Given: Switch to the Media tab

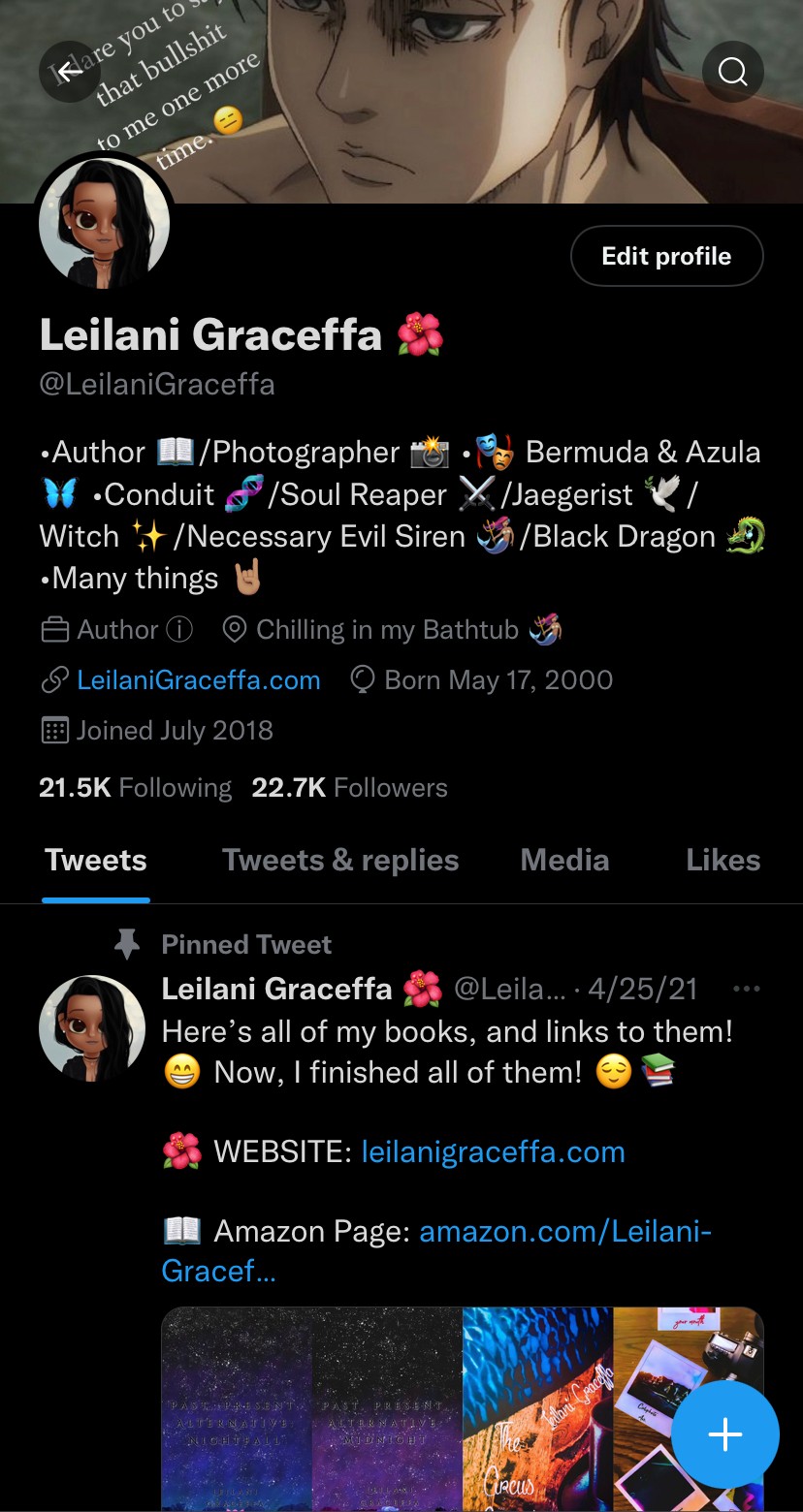Looking at the screenshot, I should pos(564,861).
